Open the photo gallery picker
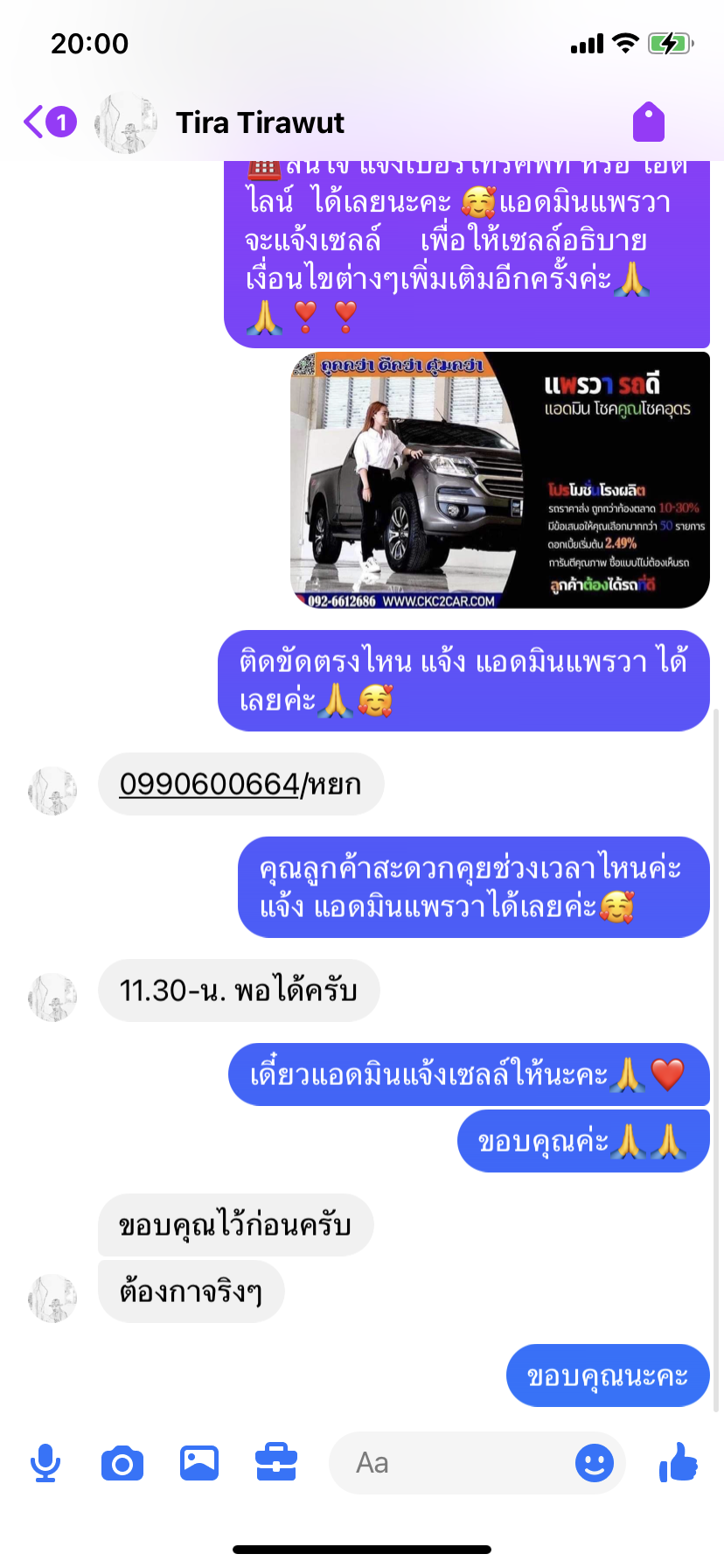The image size is (724, 1568). 199,1463
